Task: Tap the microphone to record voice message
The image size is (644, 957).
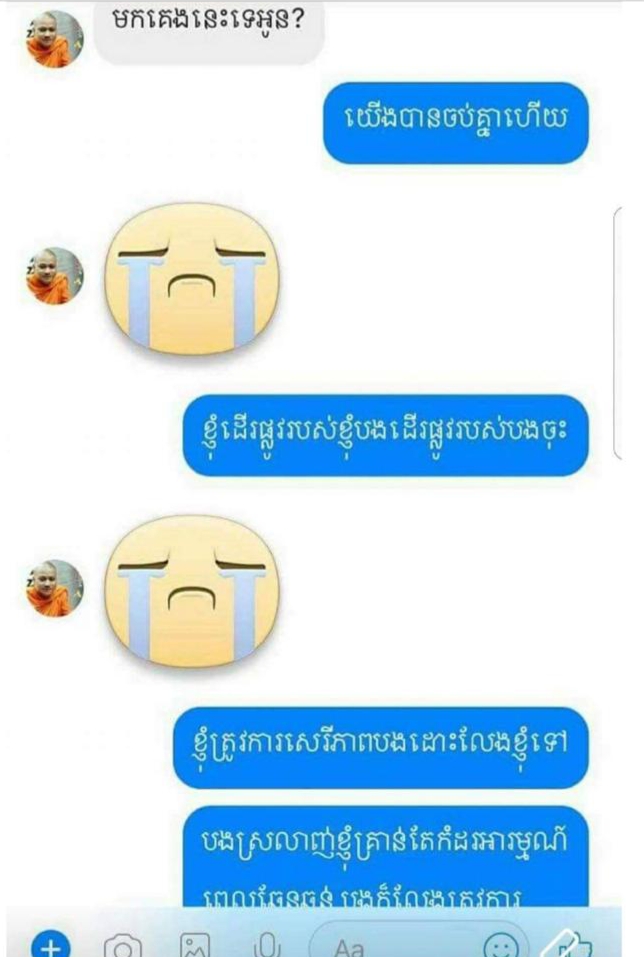Action: click(x=264, y=944)
